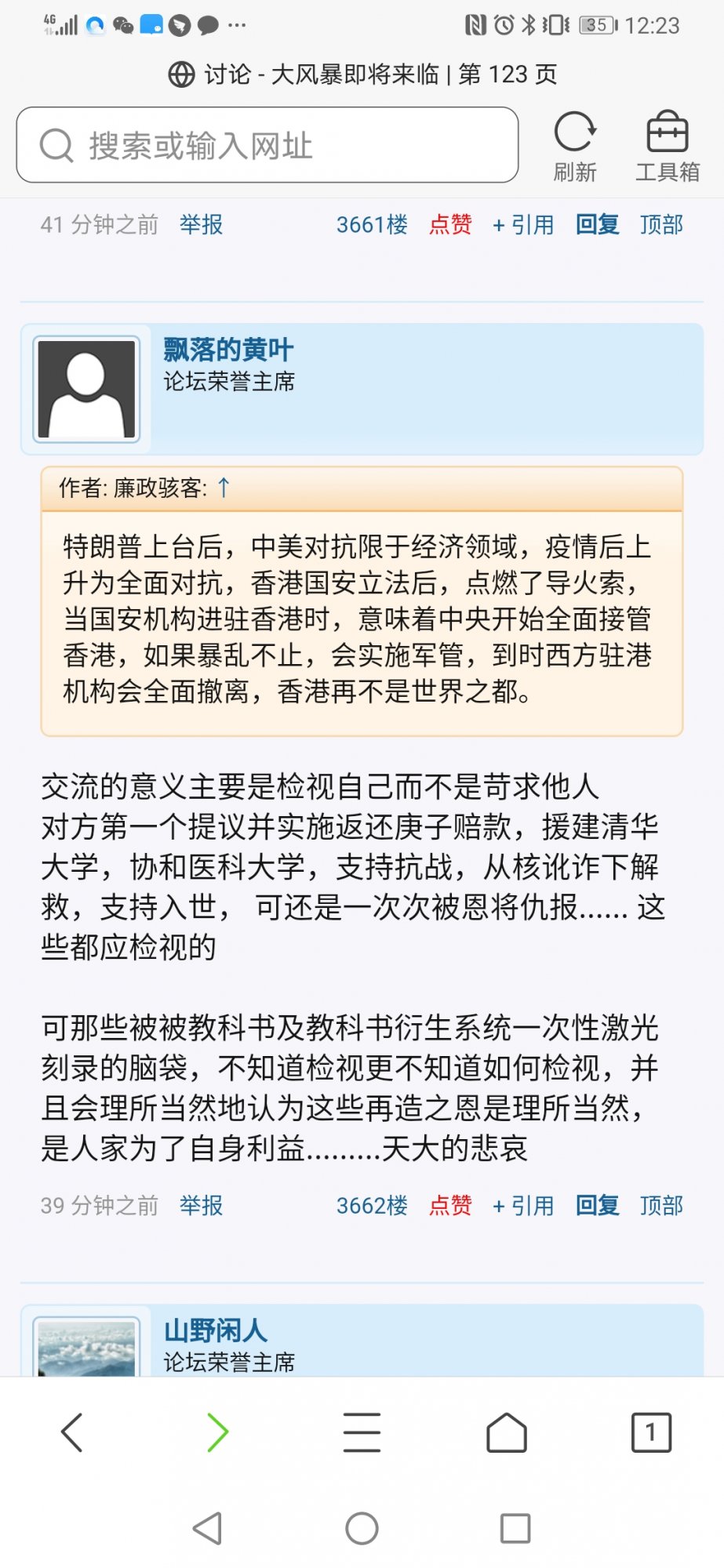Viewport: 724px width, 1568px height.
Task: Like post 3662楼 with 点赞
Action: pyautogui.click(x=450, y=1206)
